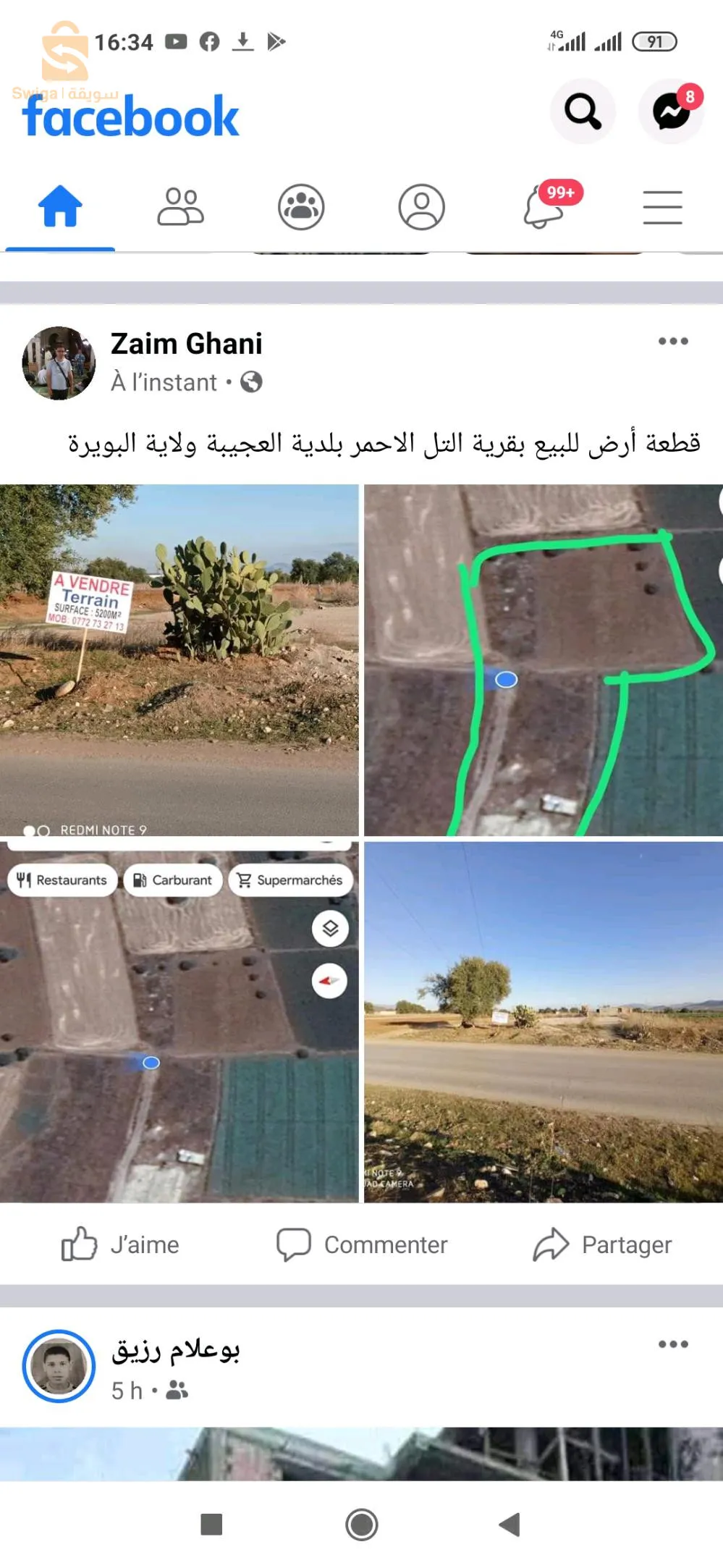
Task: Comment on the post with Commenter
Action: click(363, 1244)
